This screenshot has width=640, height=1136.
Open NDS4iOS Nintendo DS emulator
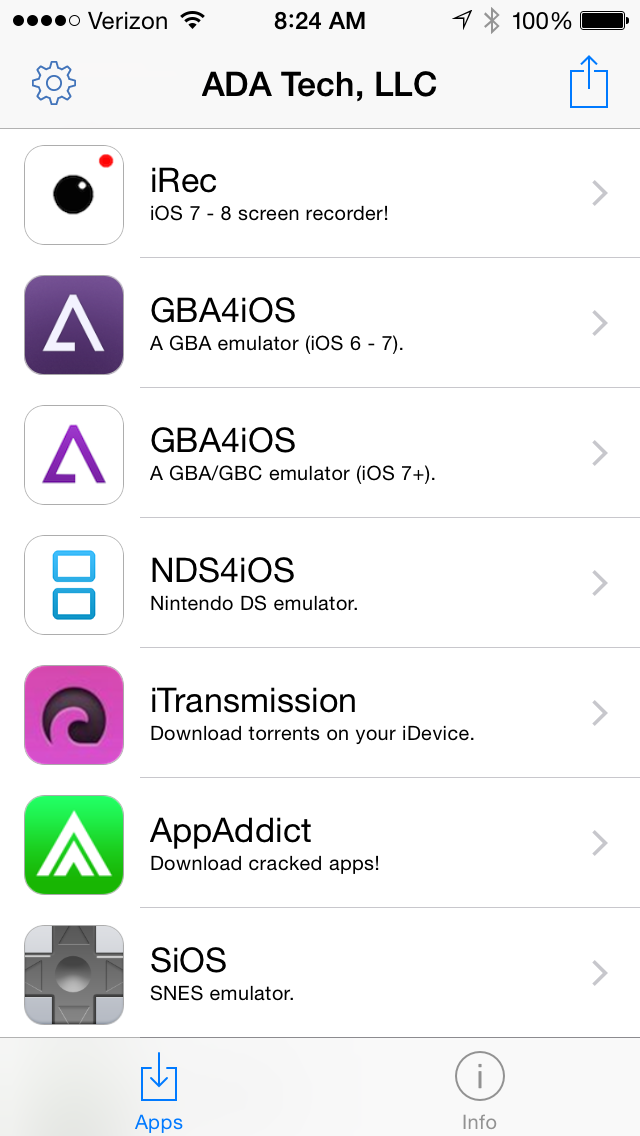tap(320, 584)
